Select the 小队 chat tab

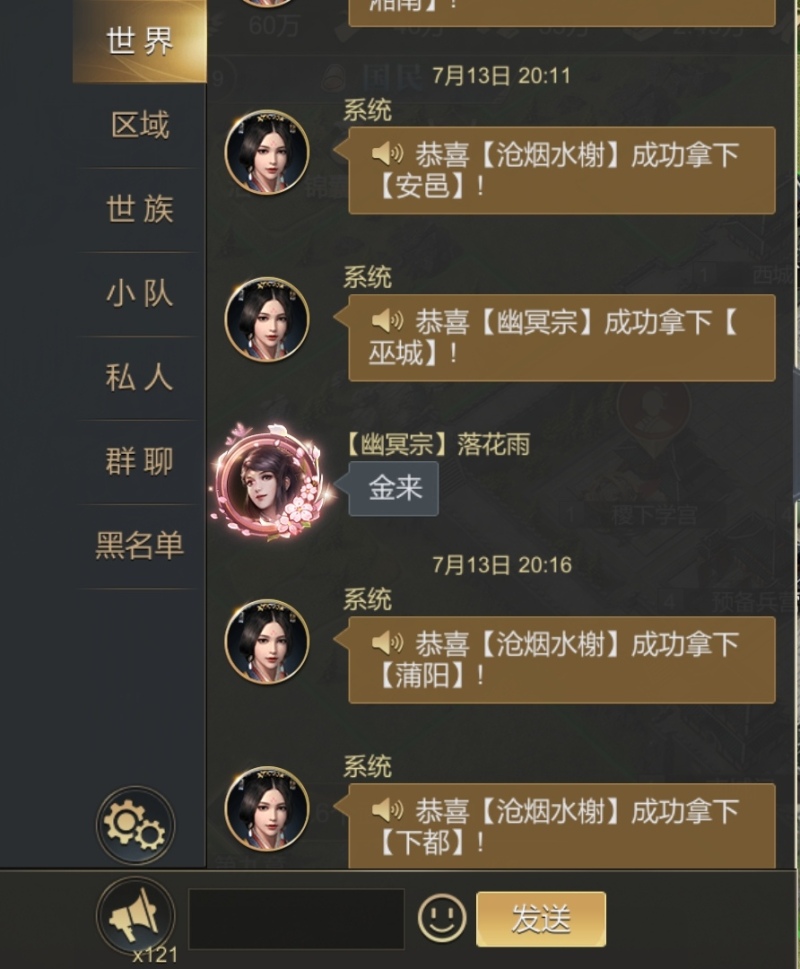click(140, 294)
